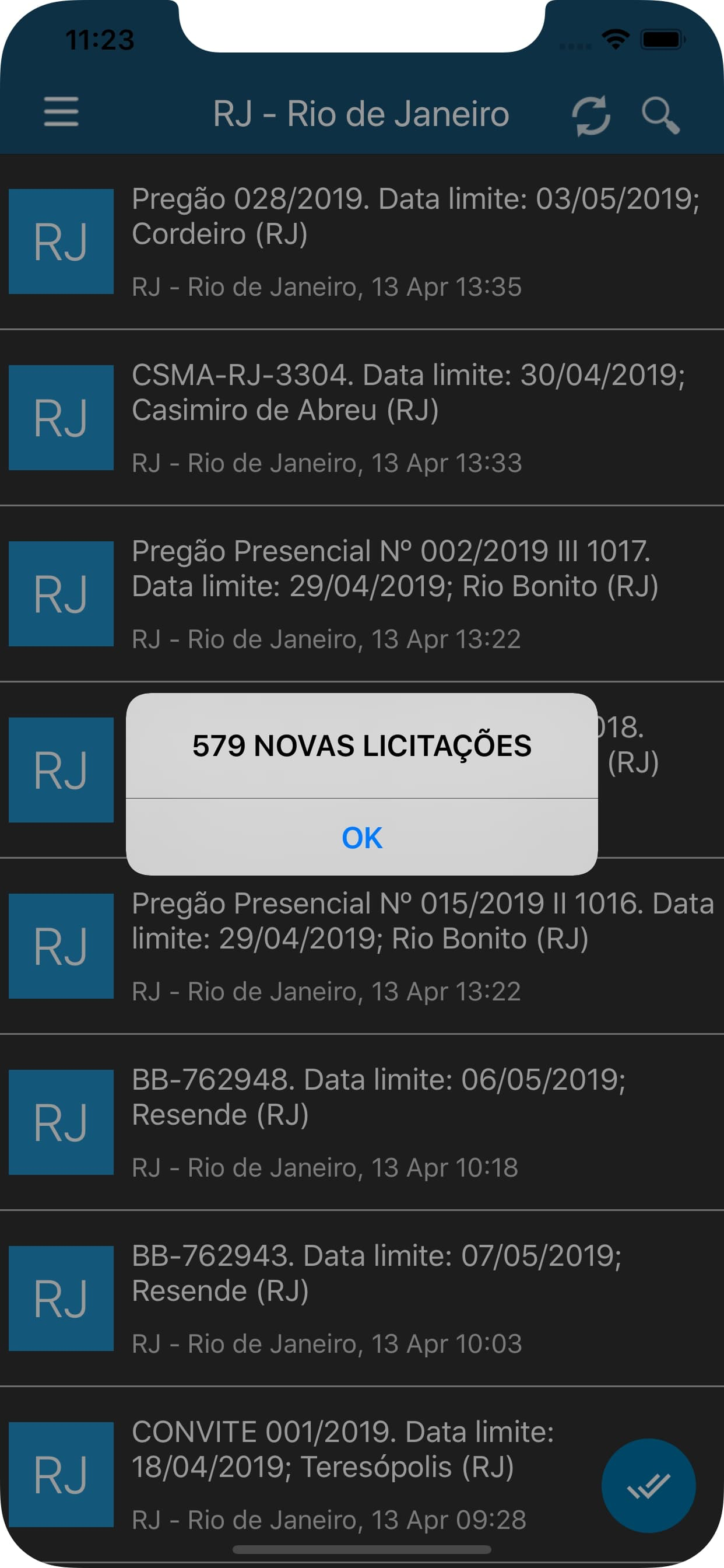
Task: Open Pregão Presencial Nº 002/2019 item
Action: 362,593
